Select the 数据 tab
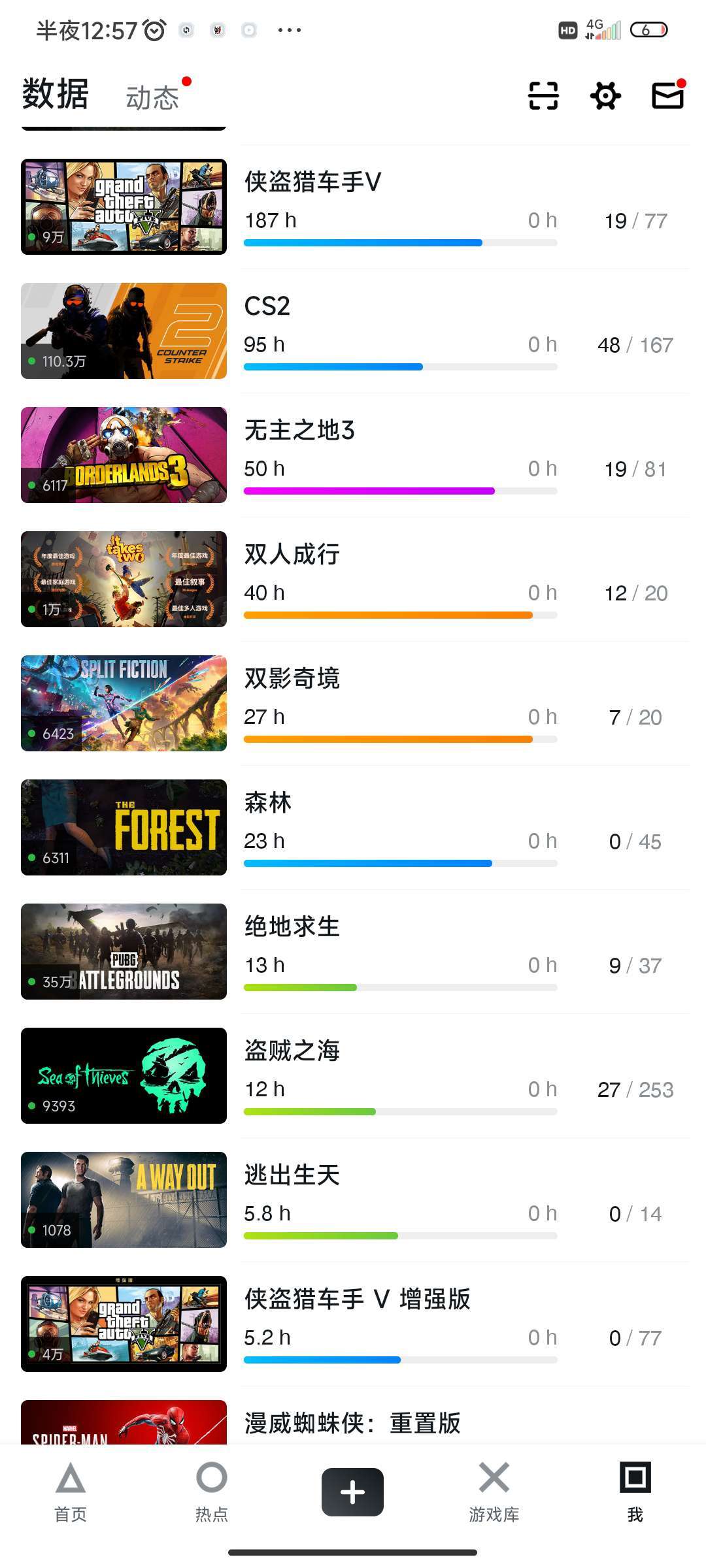 (x=56, y=94)
